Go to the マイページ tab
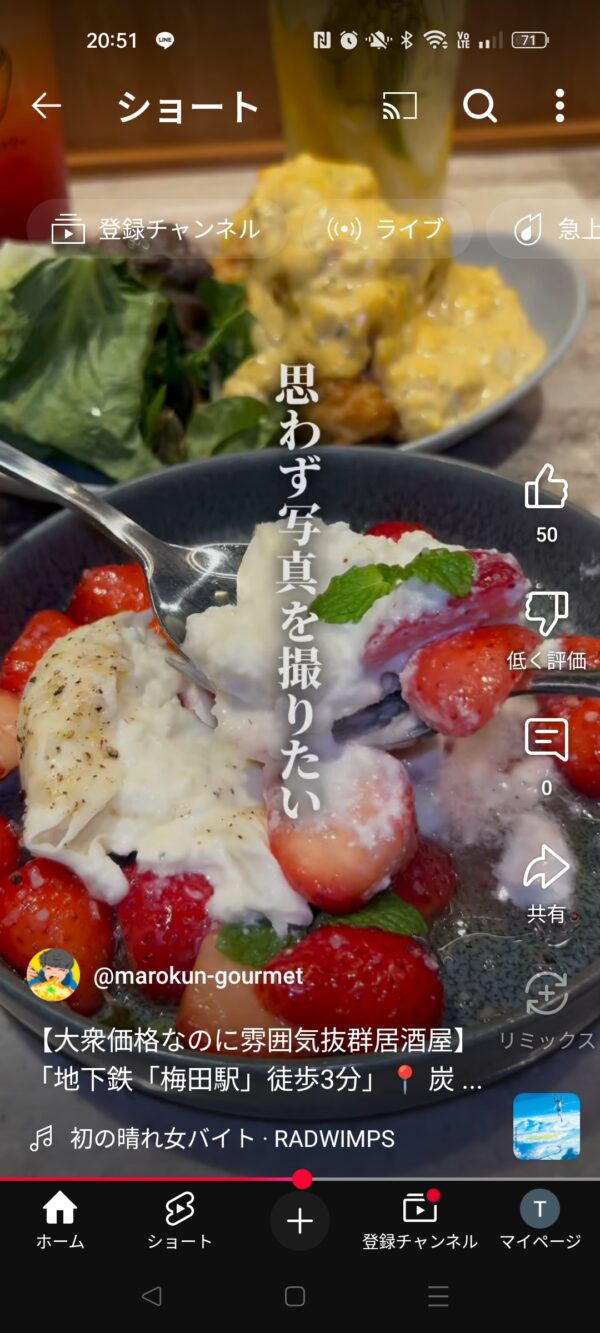 tap(540, 1220)
